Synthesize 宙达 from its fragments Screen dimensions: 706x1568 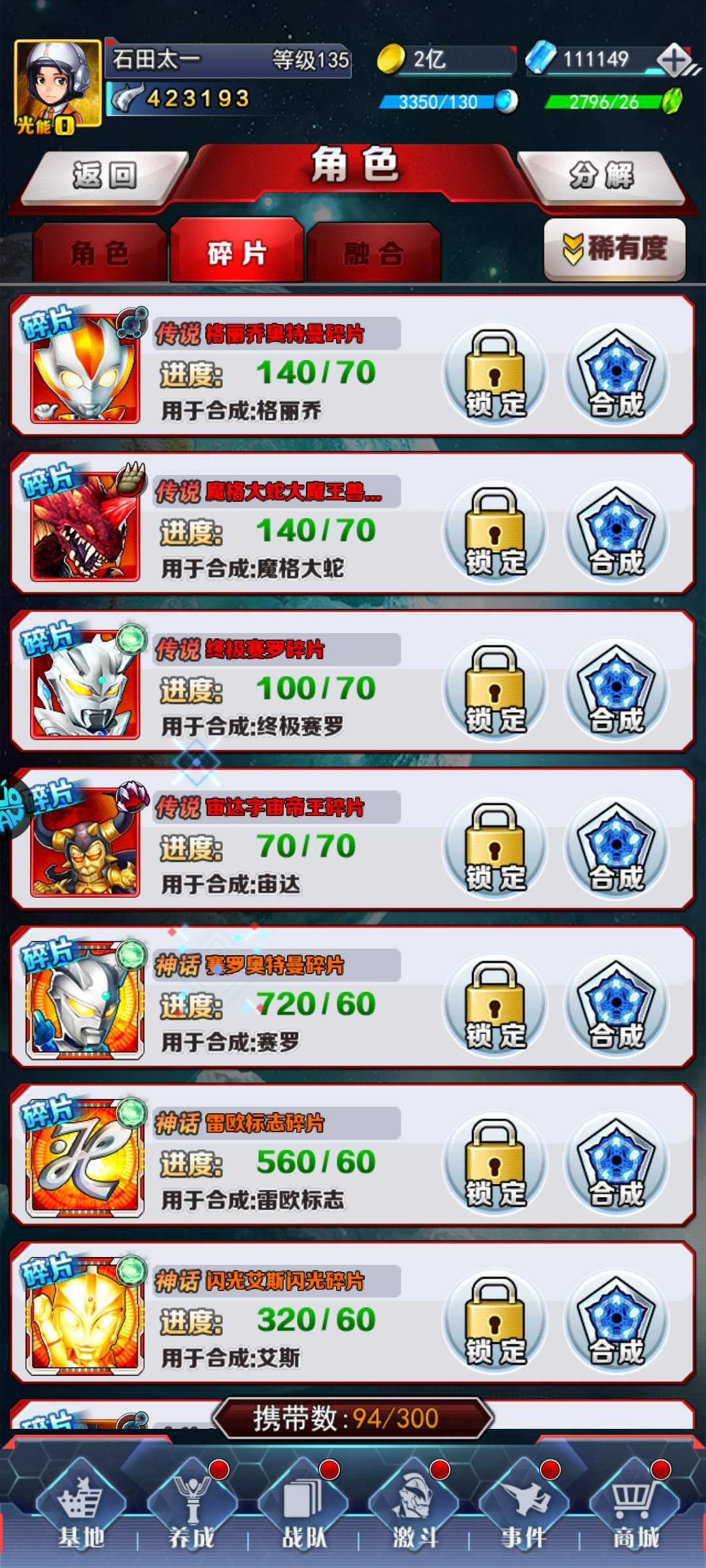[x=616, y=848]
